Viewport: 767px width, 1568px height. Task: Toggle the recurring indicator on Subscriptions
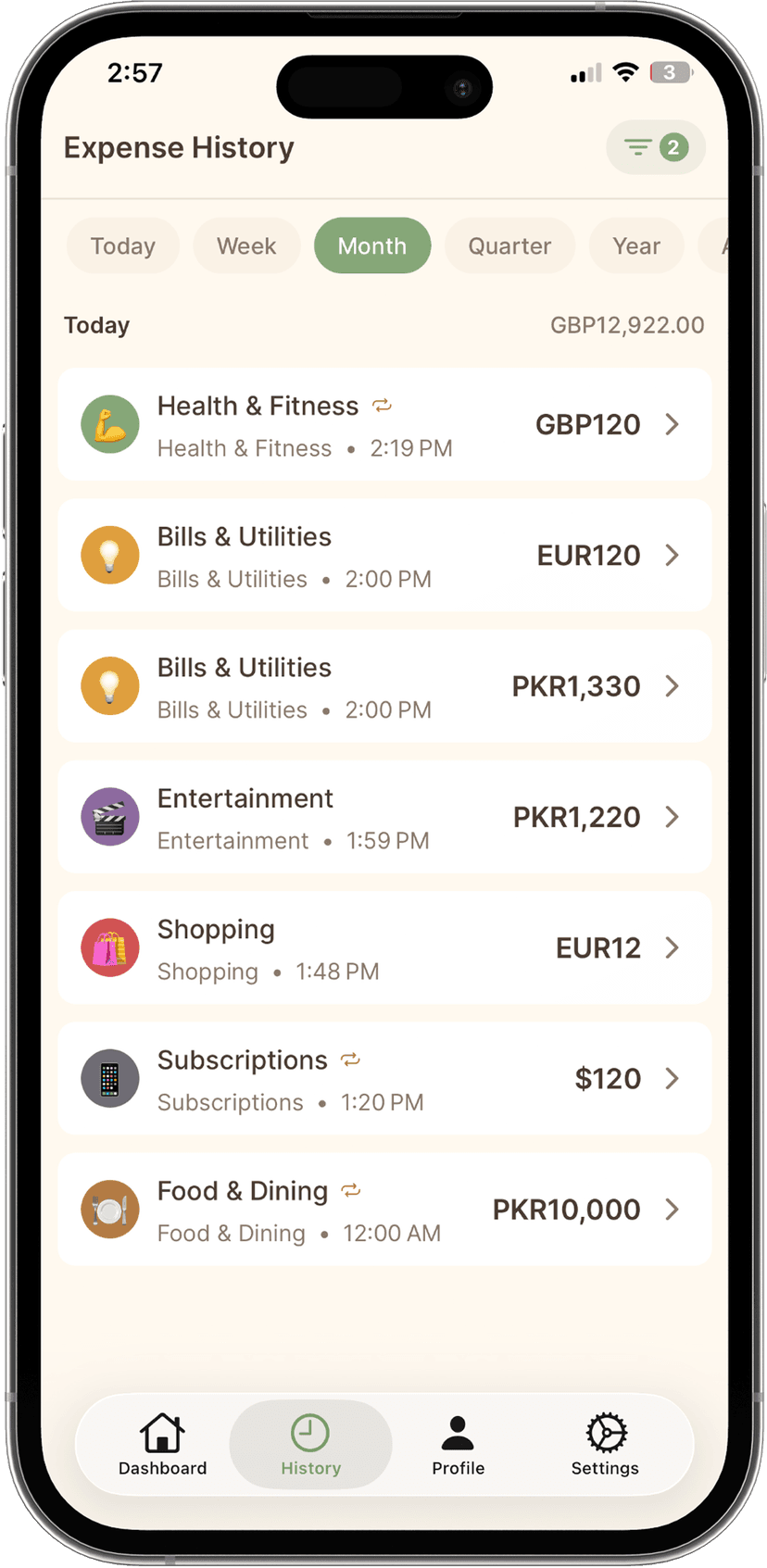pyautogui.click(x=351, y=1059)
